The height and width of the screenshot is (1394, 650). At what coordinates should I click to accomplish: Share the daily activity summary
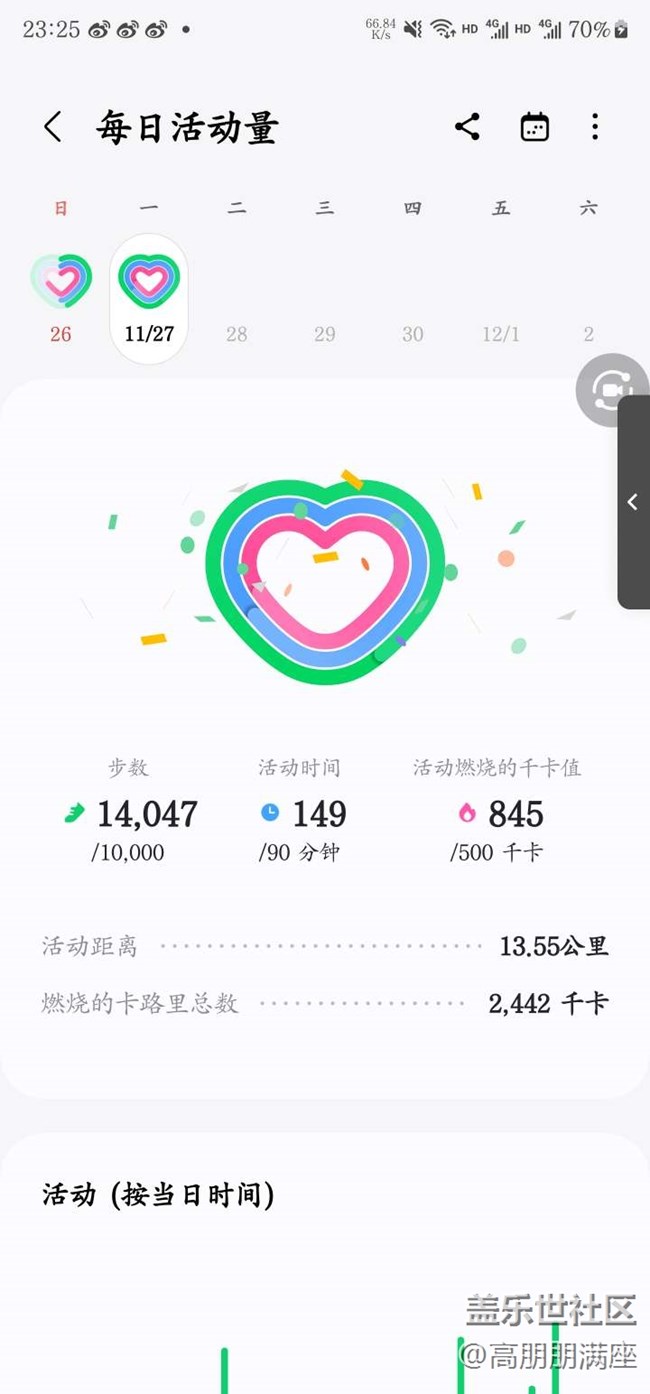pos(467,127)
